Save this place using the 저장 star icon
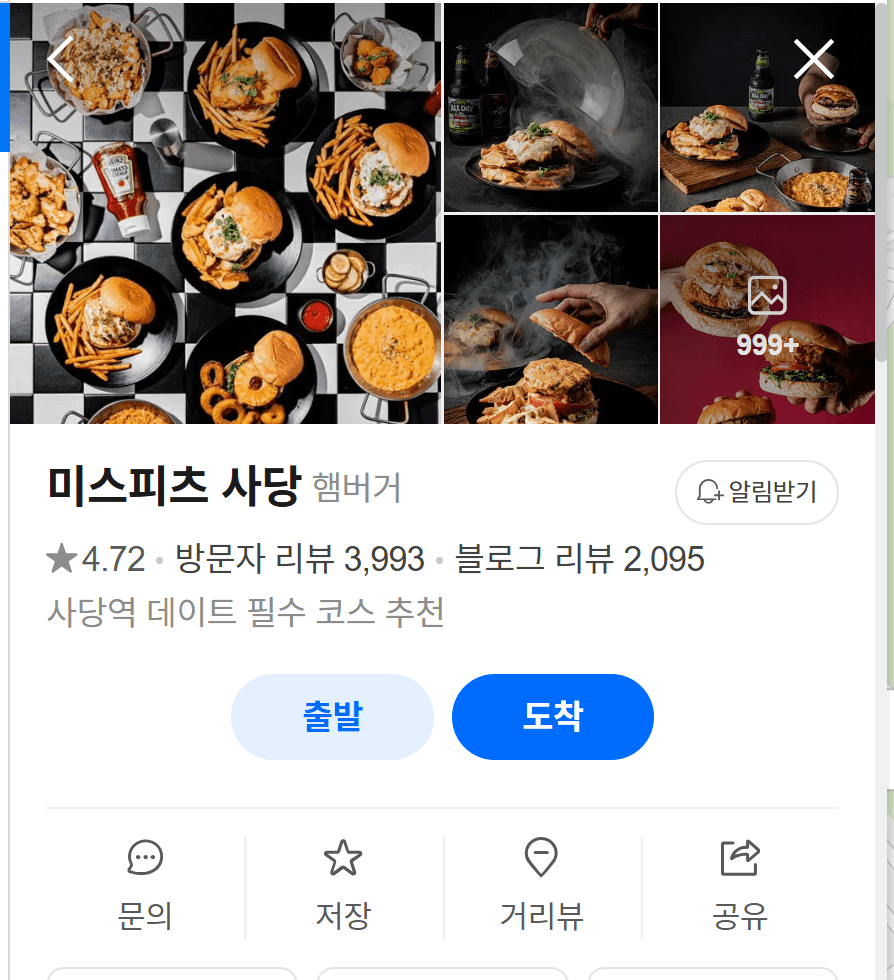Viewport: 894px width, 980px height. click(x=344, y=857)
